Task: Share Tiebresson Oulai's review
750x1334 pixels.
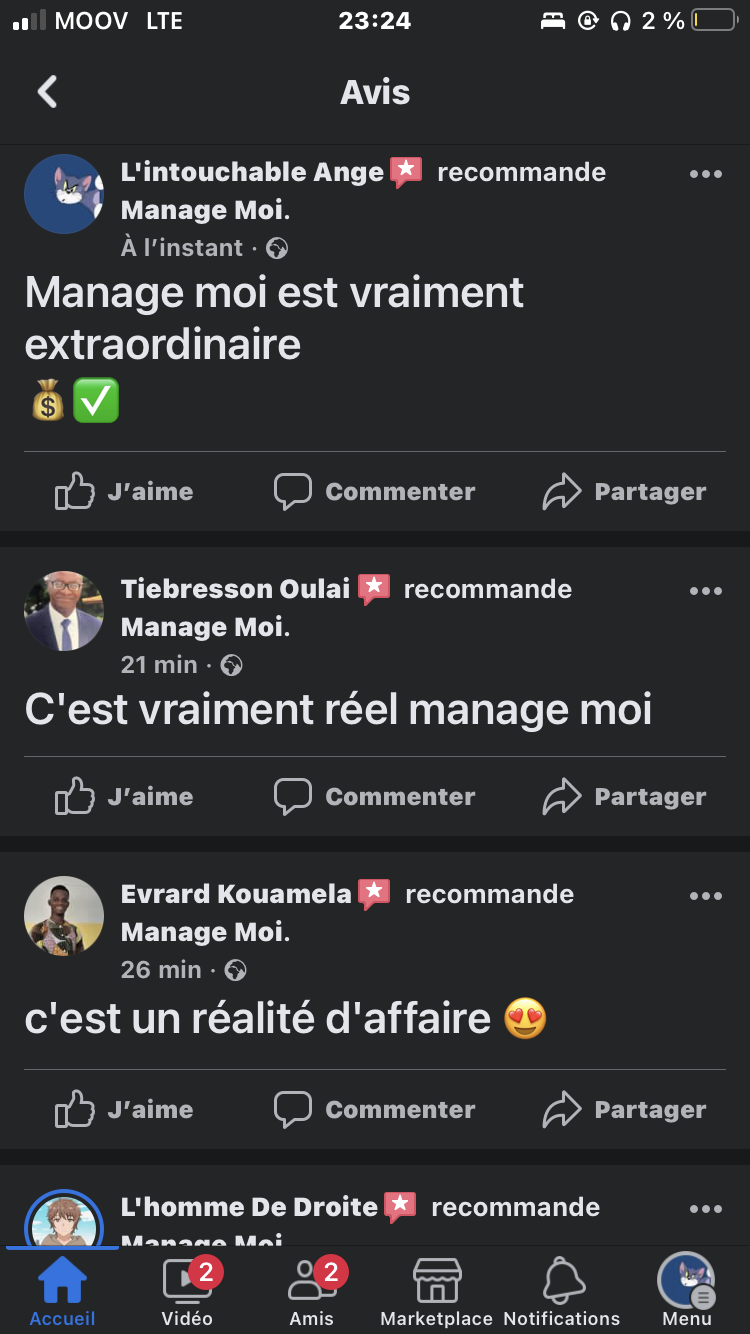Action: point(624,797)
